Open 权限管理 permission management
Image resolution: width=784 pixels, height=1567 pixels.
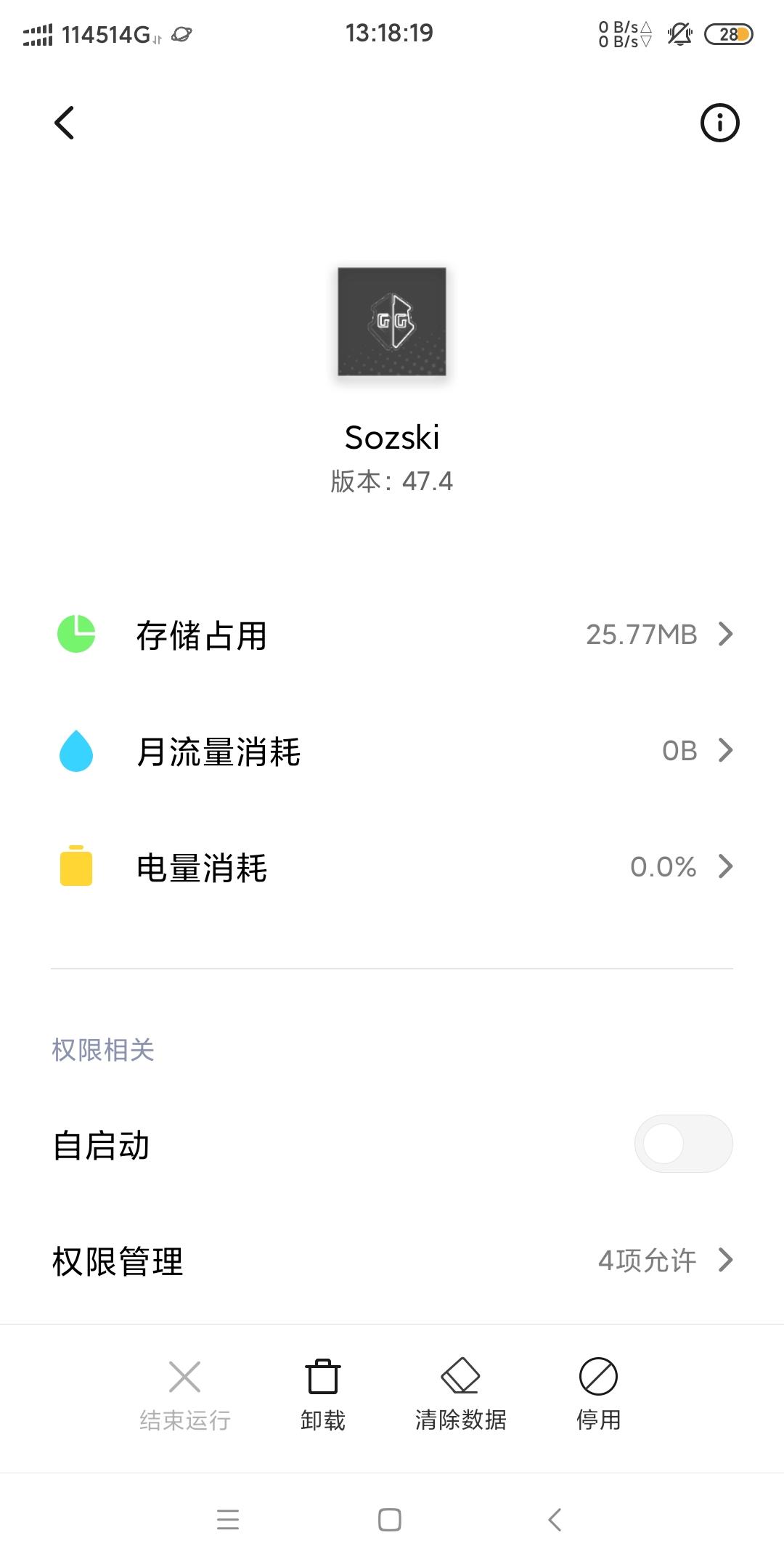pyautogui.click(x=392, y=1261)
